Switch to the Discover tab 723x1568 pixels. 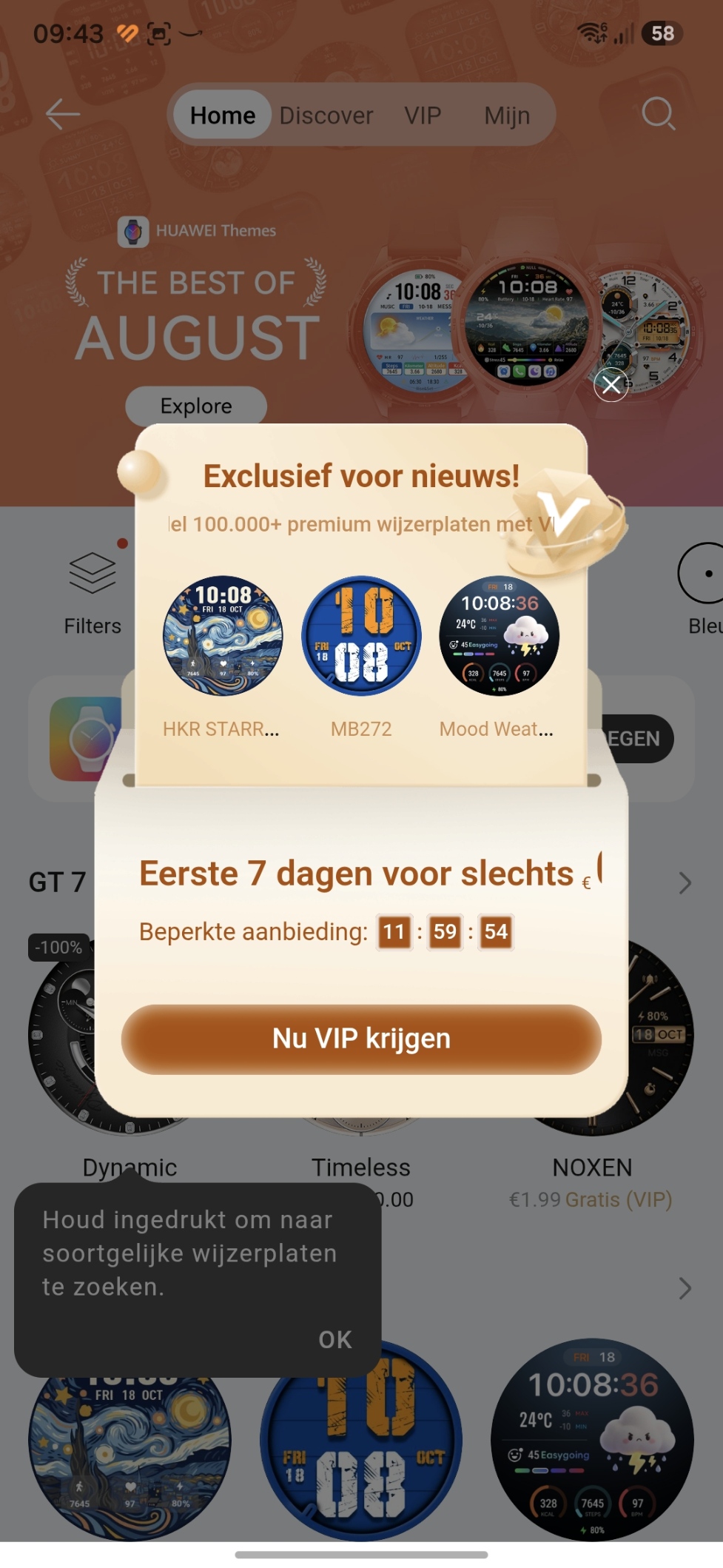[x=326, y=115]
